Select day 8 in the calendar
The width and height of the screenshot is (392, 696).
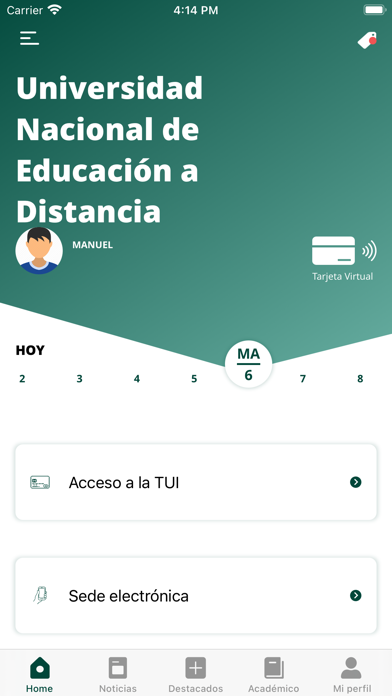click(x=360, y=379)
